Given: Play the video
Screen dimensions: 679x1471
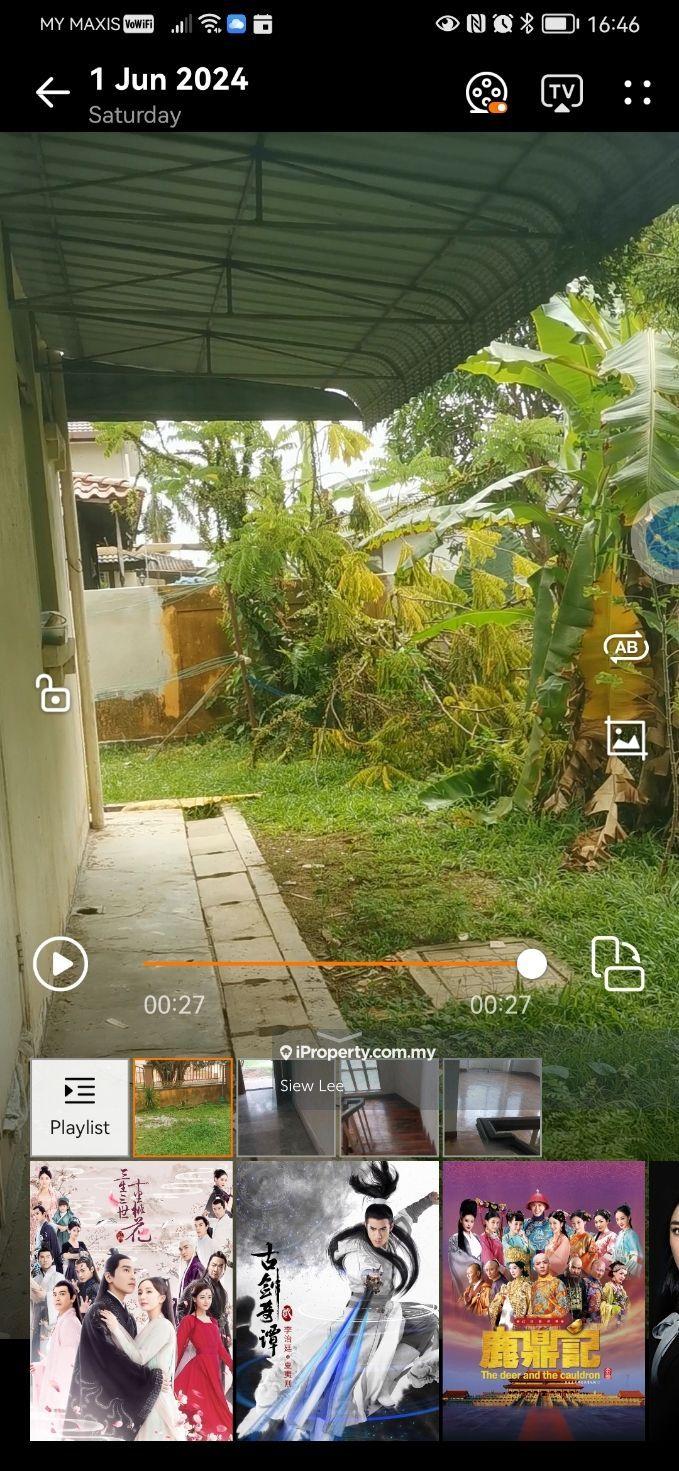Looking at the screenshot, I should coord(60,964).
